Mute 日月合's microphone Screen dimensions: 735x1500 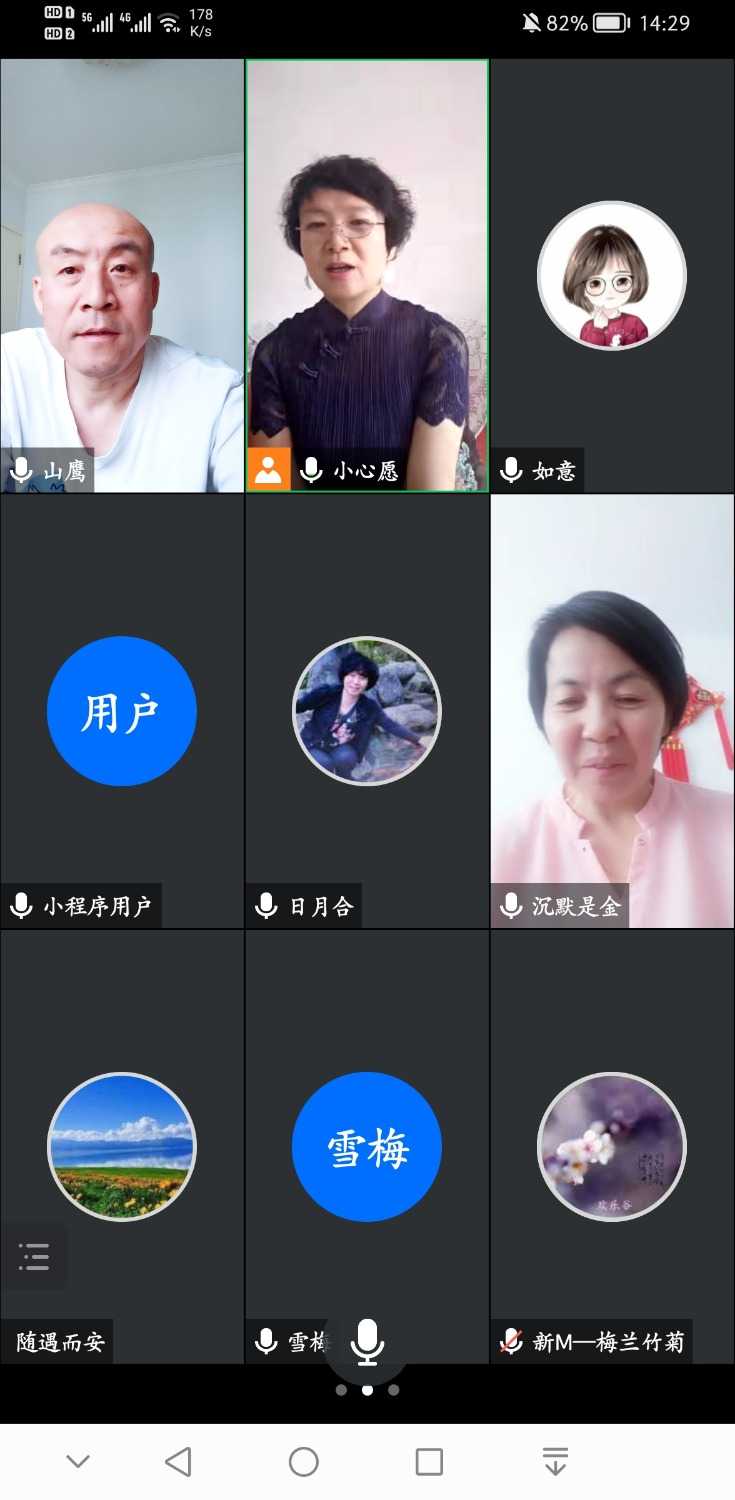click(266, 906)
